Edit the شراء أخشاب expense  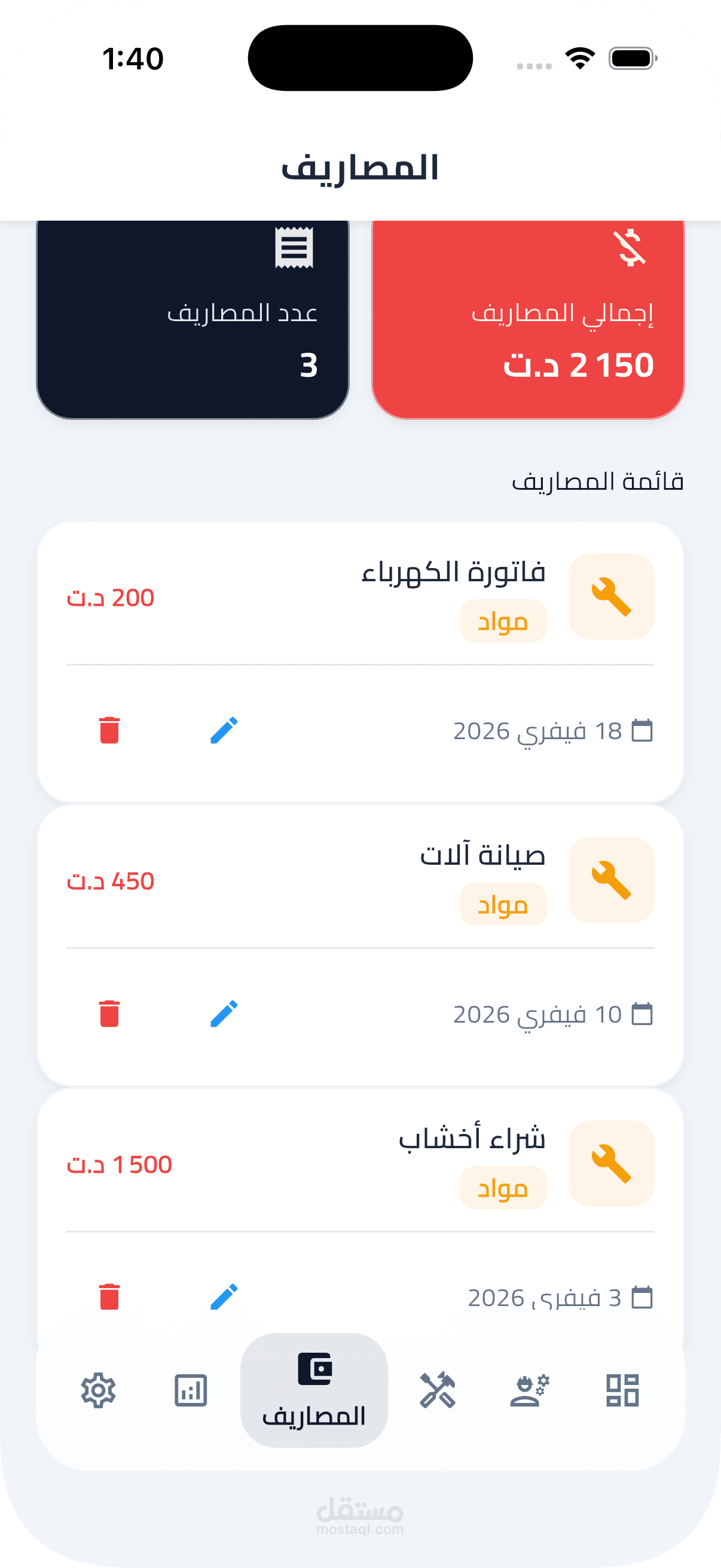pos(224,1297)
